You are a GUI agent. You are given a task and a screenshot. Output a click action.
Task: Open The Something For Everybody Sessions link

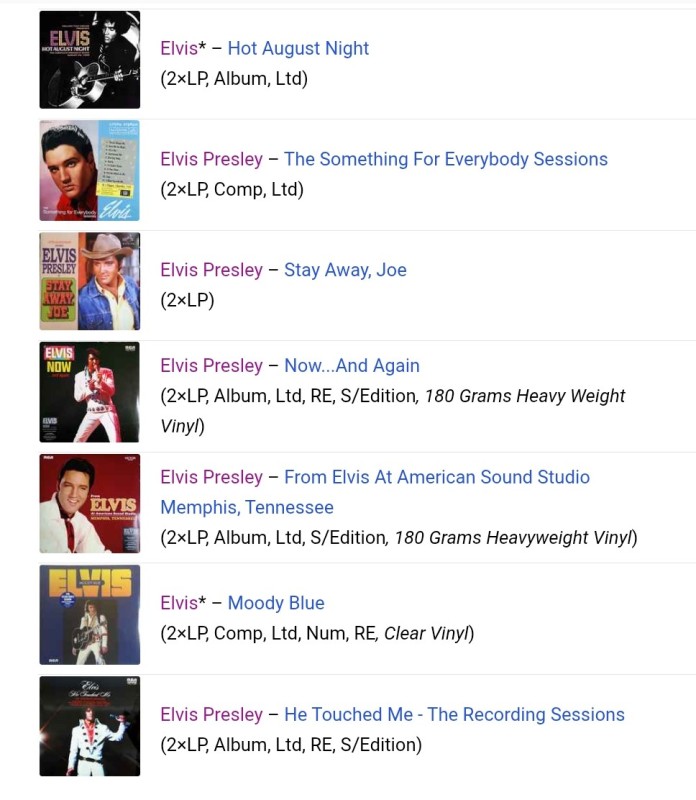(445, 159)
